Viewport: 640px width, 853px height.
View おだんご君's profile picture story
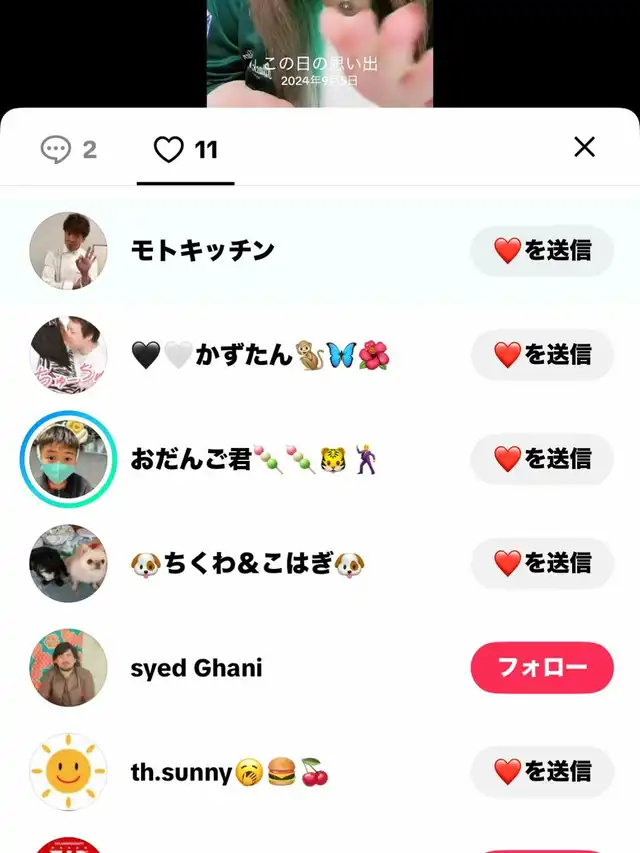68,460
